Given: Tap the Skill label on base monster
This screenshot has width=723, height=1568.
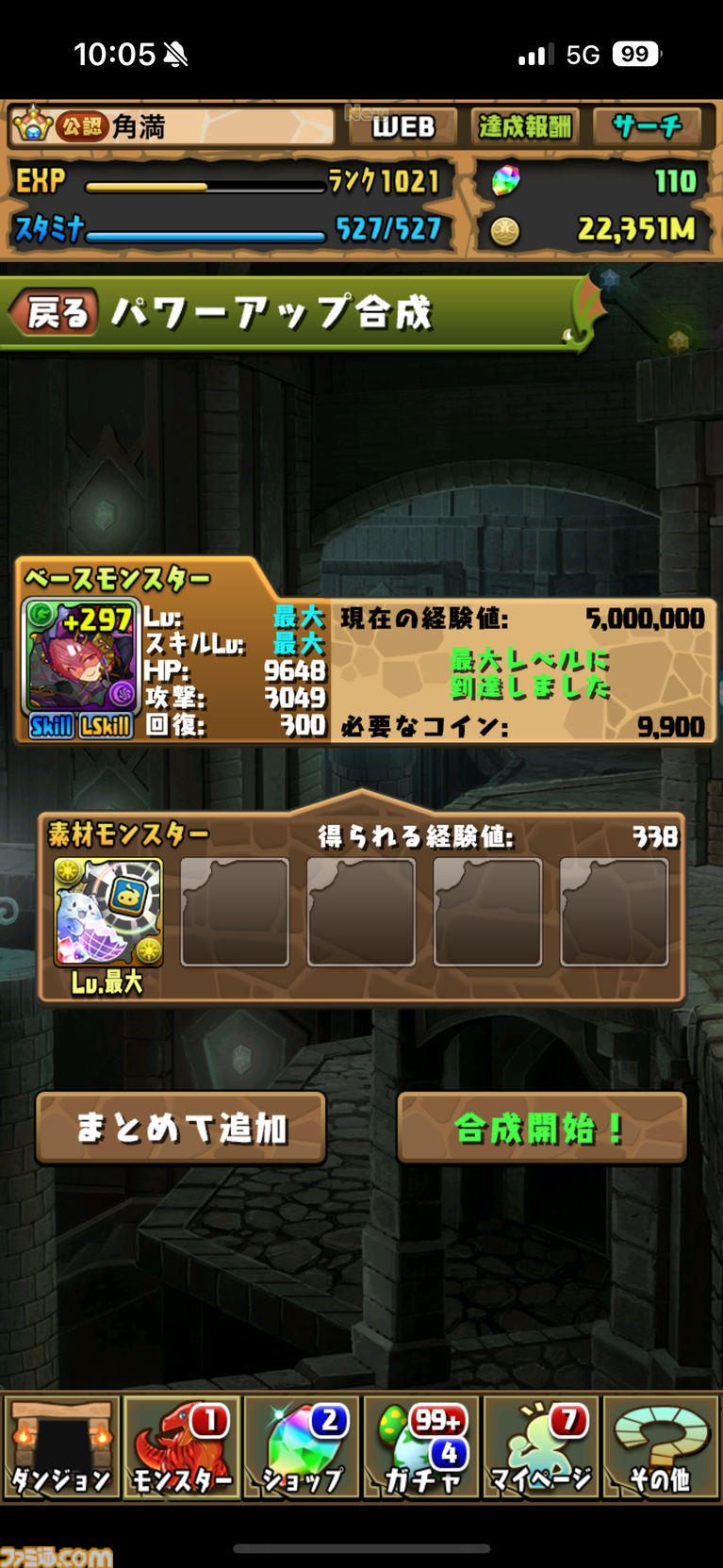Looking at the screenshot, I should pyautogui.click(x=51, y=726).
